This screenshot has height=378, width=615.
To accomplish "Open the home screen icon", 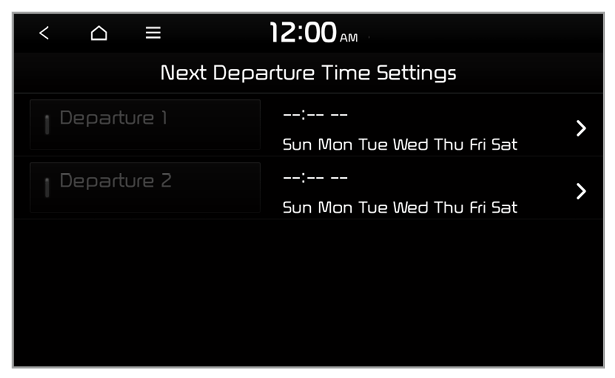I will coord(99,33).
